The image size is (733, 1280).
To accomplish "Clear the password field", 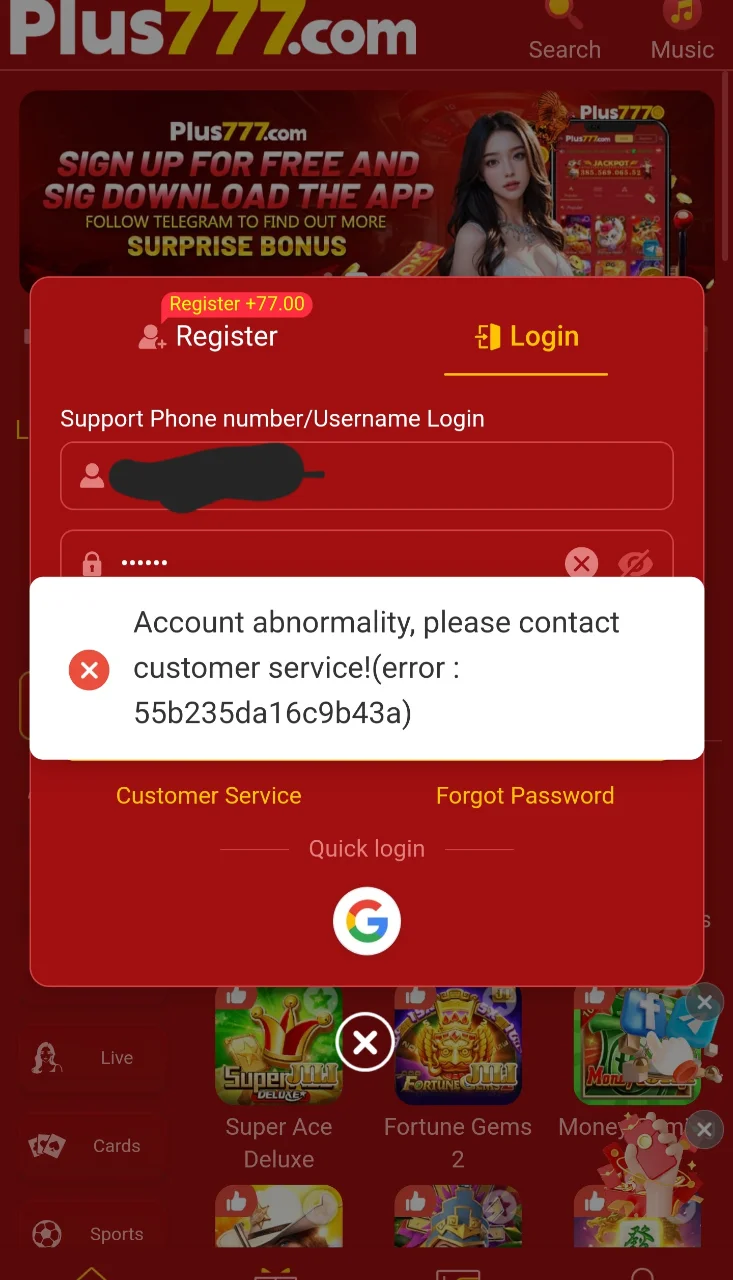I will tap(581, 563).
